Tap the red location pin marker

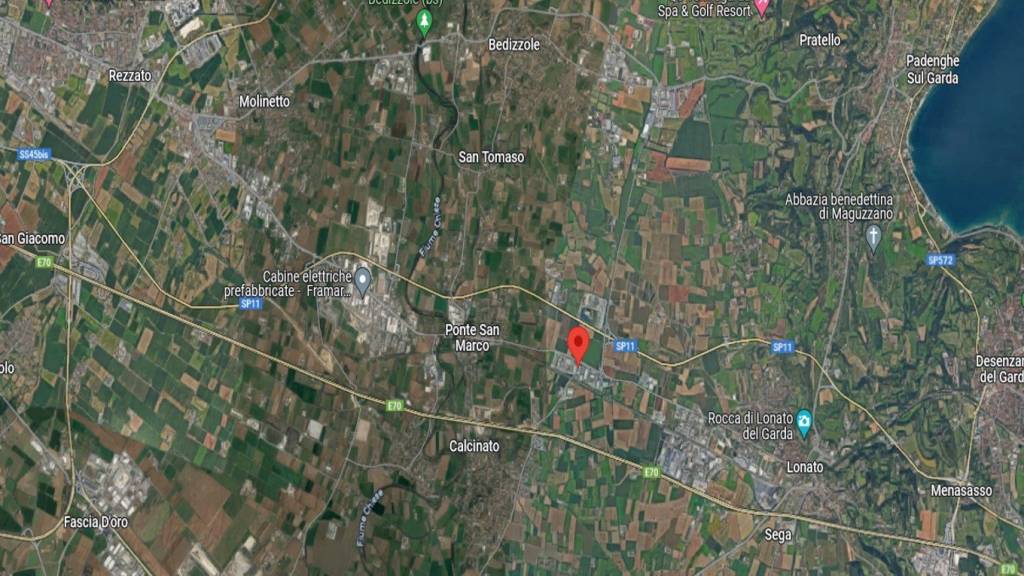pos(577,344)
